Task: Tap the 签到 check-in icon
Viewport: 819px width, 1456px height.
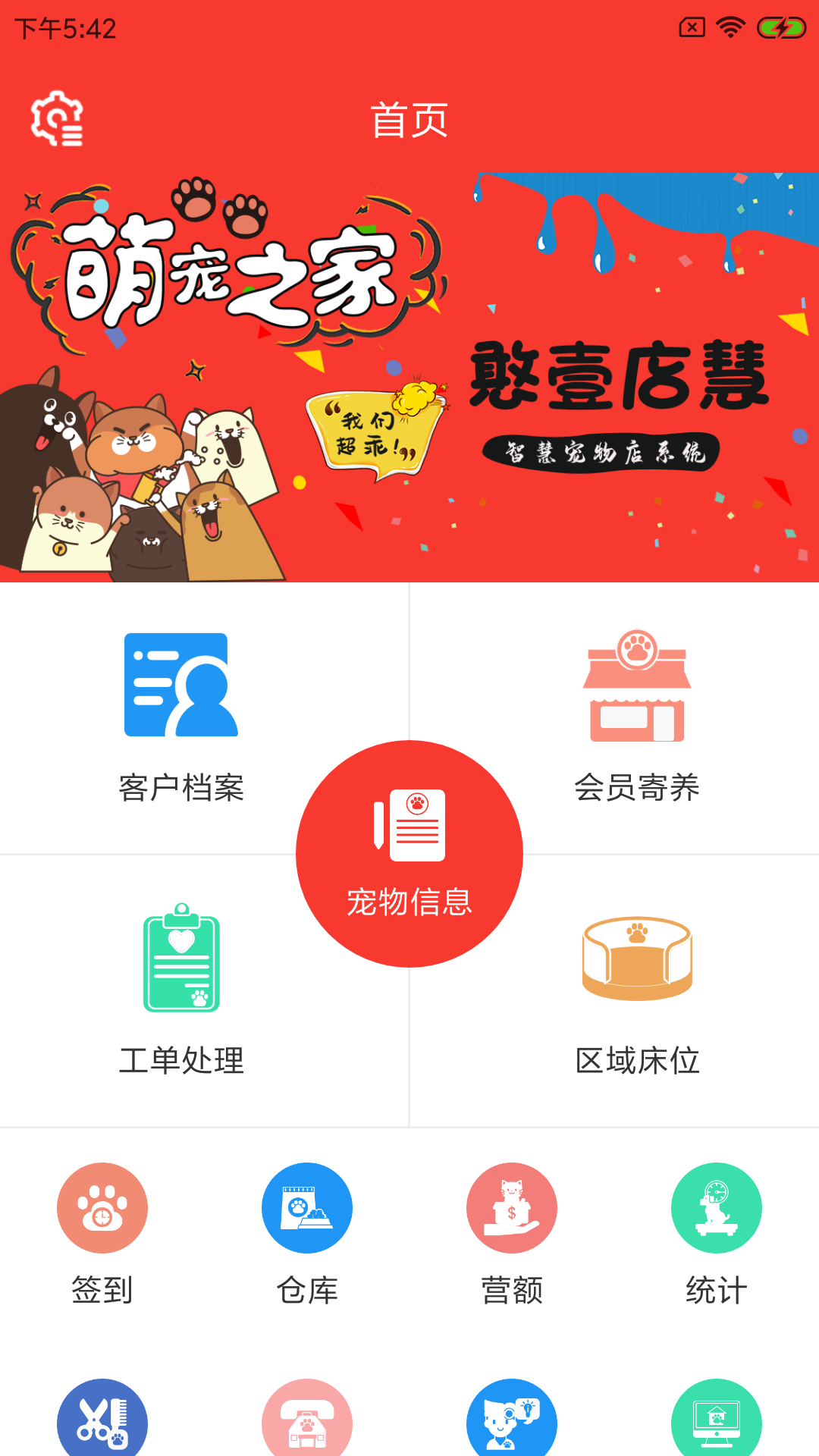Action: point(102,1208)
